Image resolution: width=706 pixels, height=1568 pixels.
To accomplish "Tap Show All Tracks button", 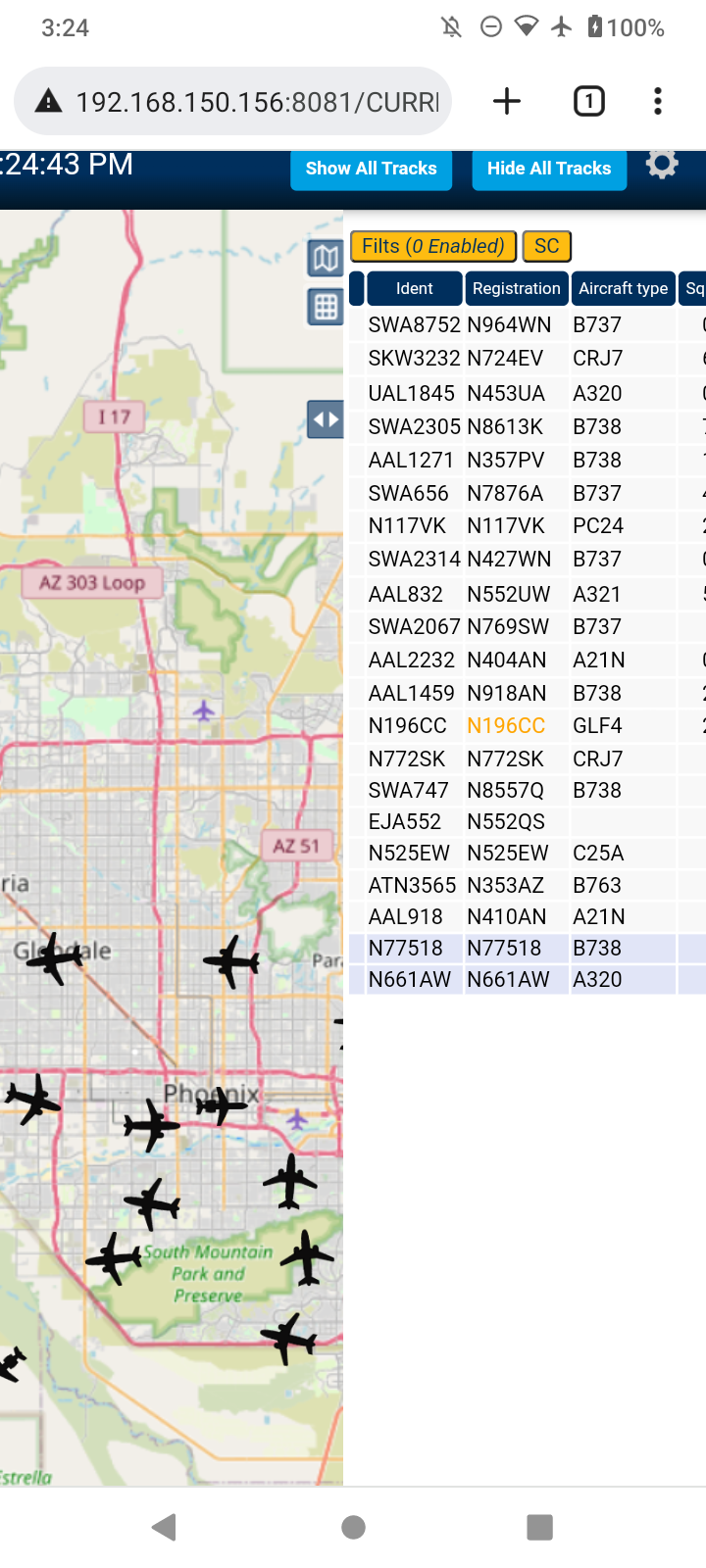I will pos(371,169).
